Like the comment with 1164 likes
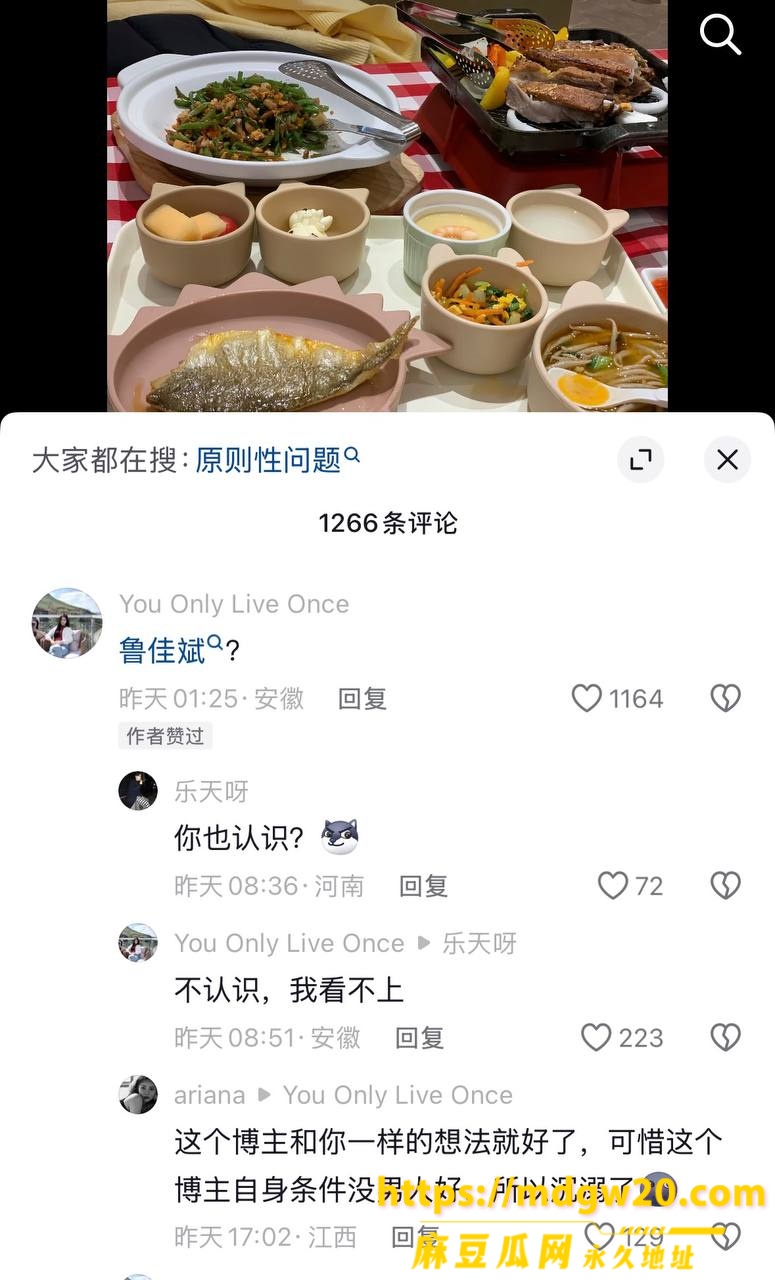 coord(616,698)
